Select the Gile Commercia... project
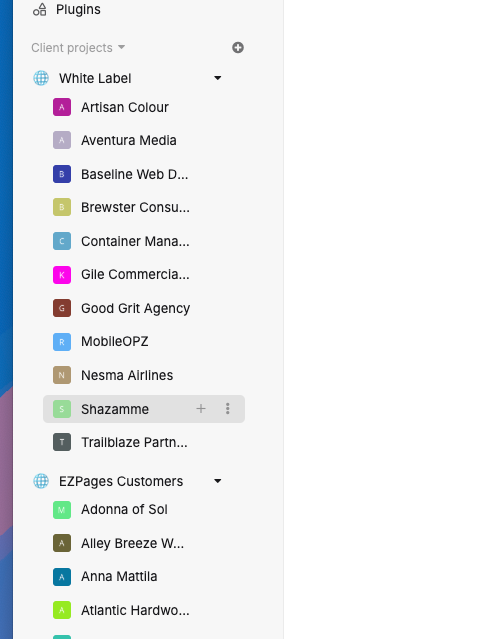Image resolution: width=497 pixels, height=639 pixels. tap(144, 274)
